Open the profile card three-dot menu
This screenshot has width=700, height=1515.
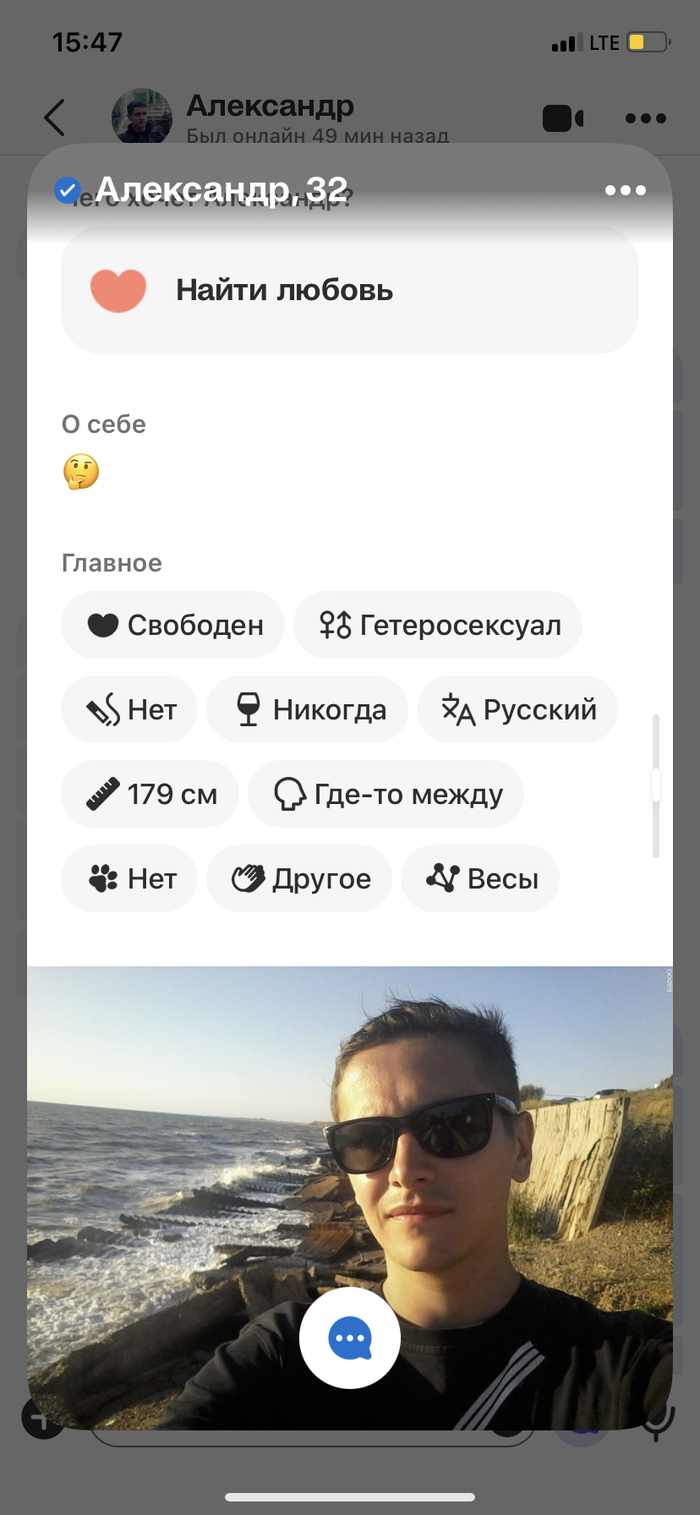[x=625, y=190]
